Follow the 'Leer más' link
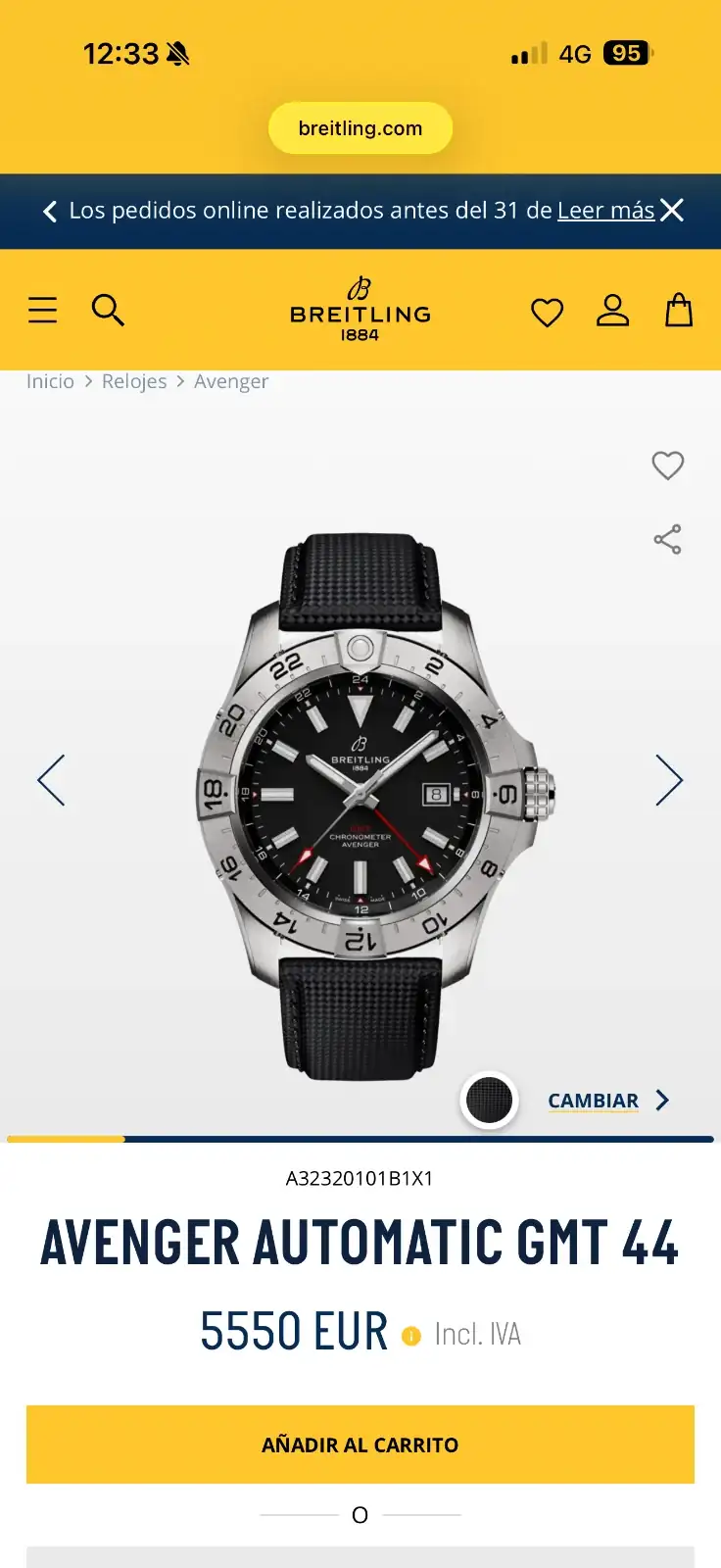Image resolution: width=721 pixels, height=1568 pixels. pyautogui.click(x=605, y=211)
